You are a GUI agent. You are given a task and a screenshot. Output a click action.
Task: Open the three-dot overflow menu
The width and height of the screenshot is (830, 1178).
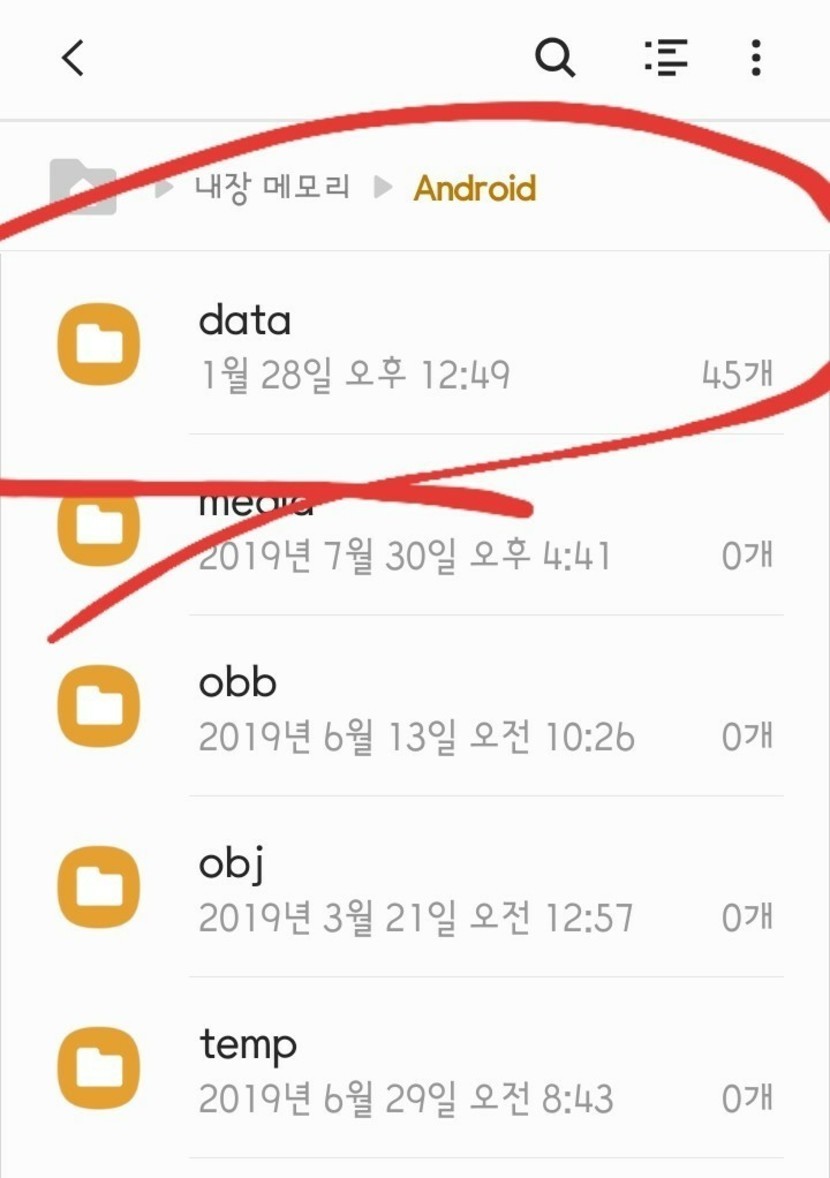tap(756, 58)
